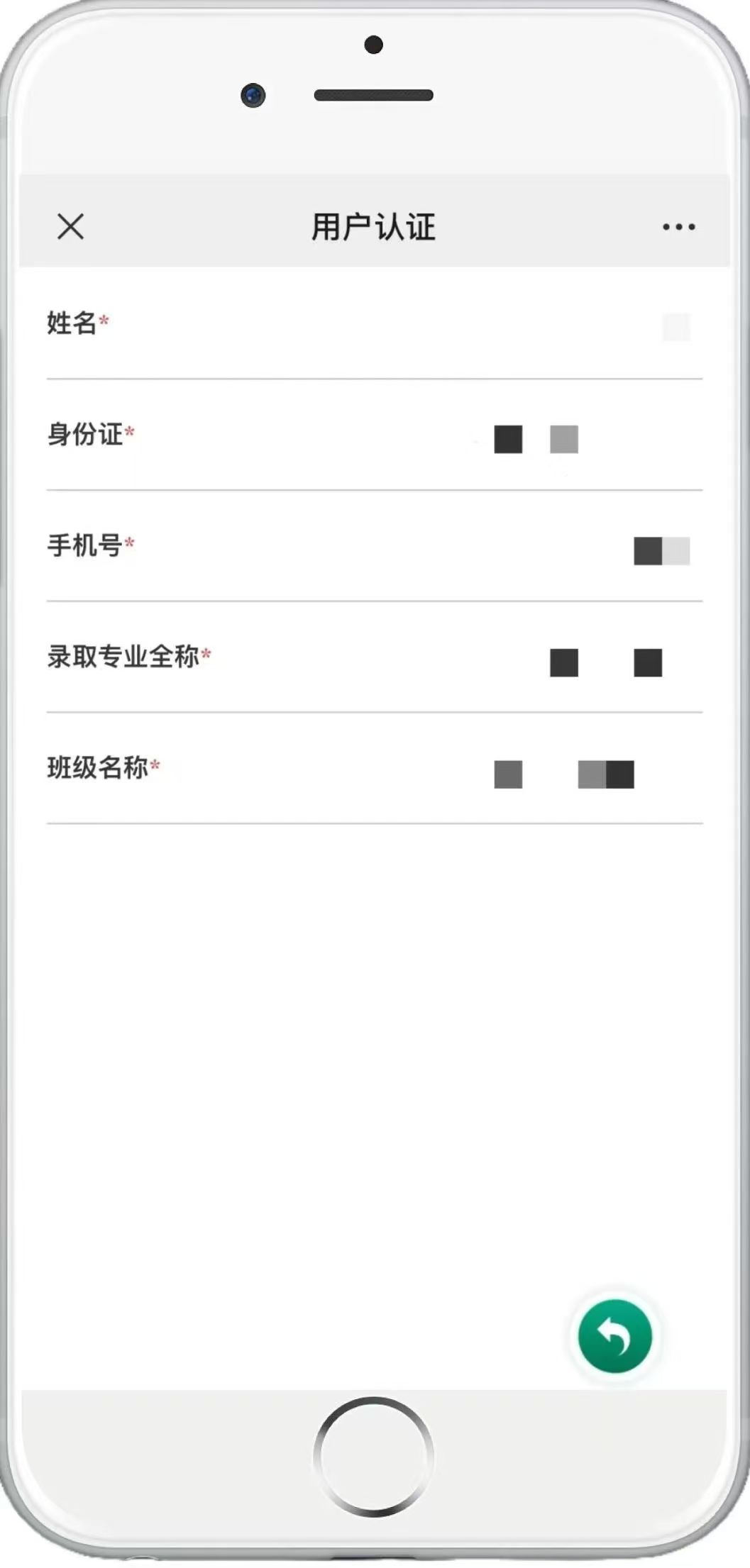This screenshot has width=750, height=1568.
Task: Choose the 班级名称 field
Action: (426, 771)
